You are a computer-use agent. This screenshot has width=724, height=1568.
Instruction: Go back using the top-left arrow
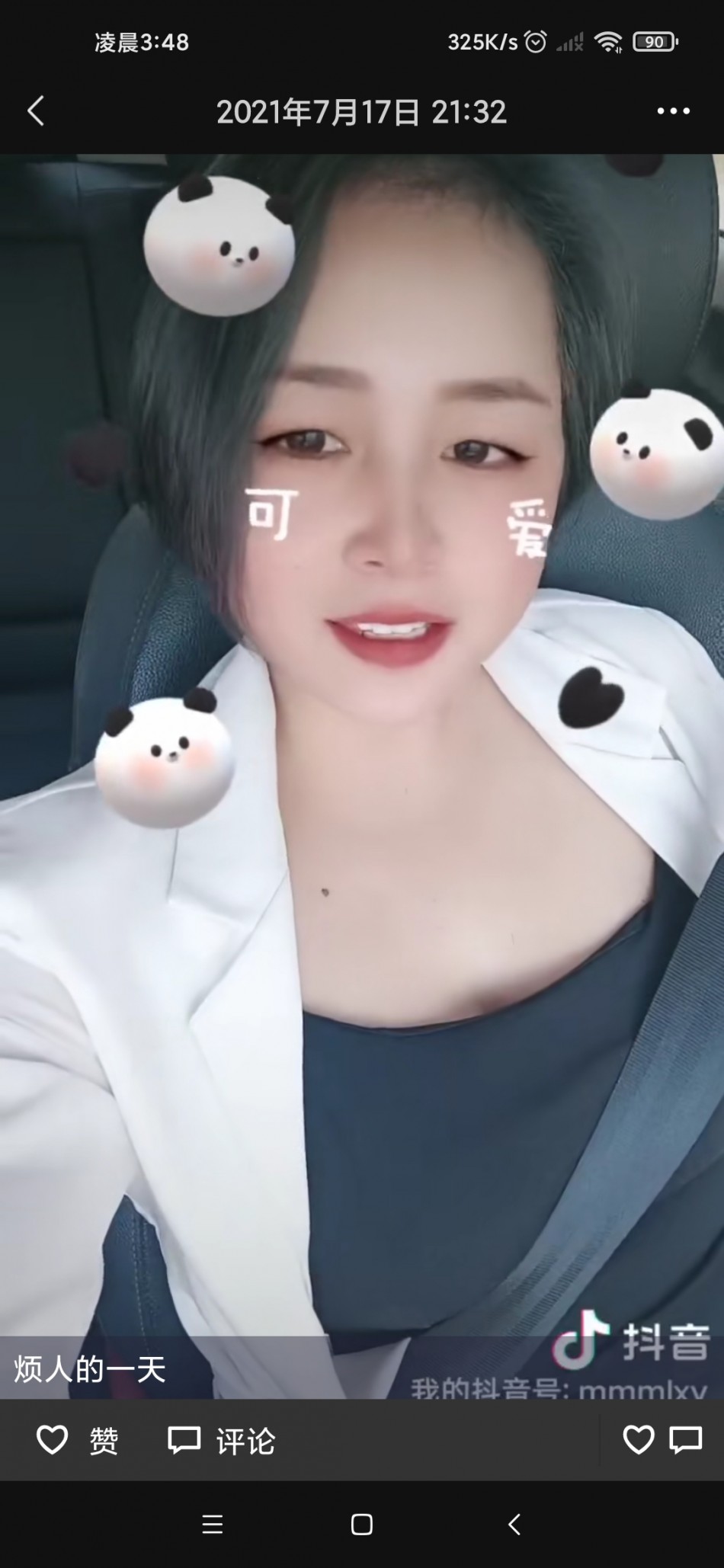coord(36,111)
